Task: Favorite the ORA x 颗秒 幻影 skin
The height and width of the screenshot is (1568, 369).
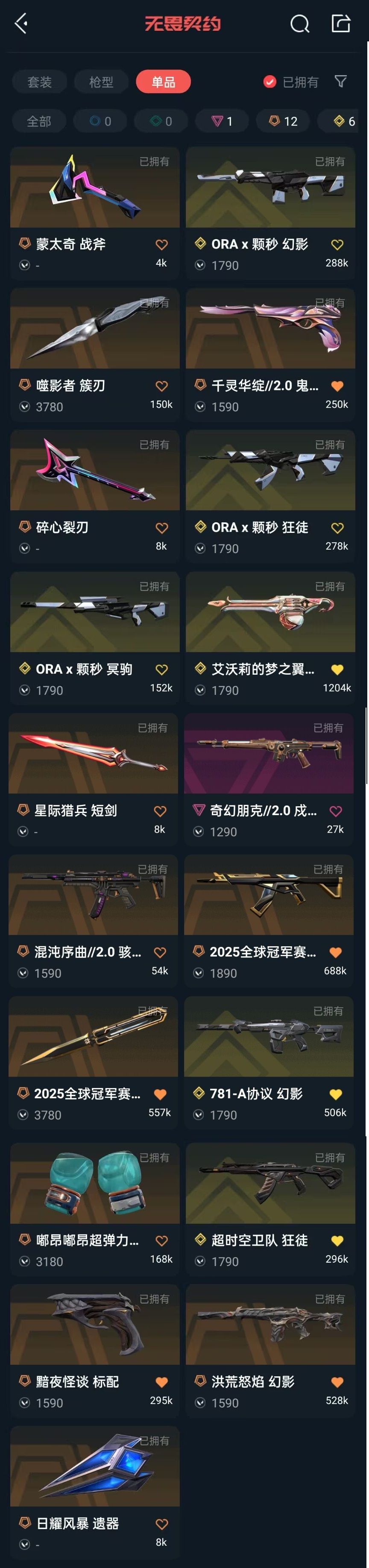Action: tap(337, 245)
